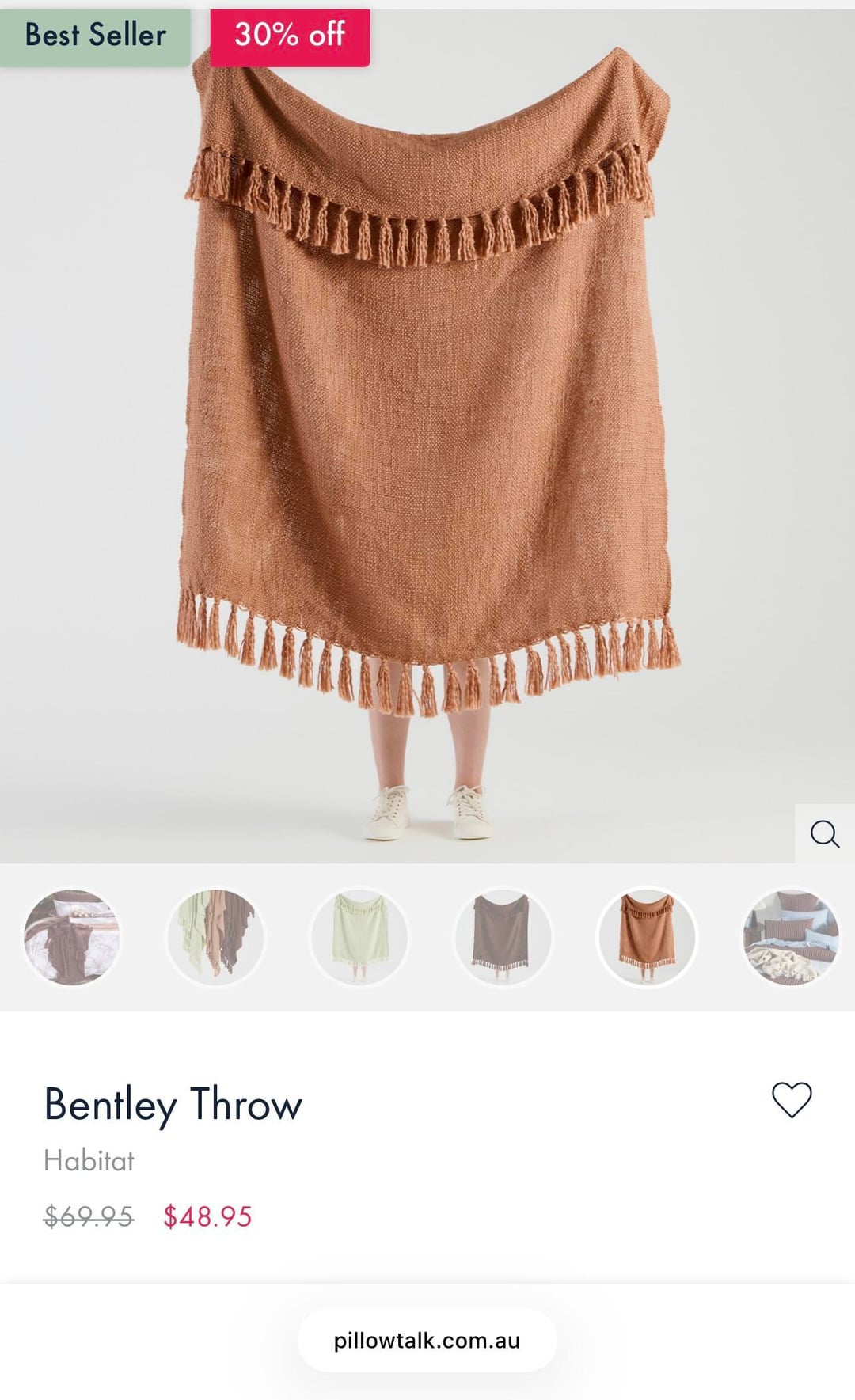The width and height of the screenshot is (855, 1400).
Task: Select the dark brown throw thumbnail
Action: [x=503, y=937]
